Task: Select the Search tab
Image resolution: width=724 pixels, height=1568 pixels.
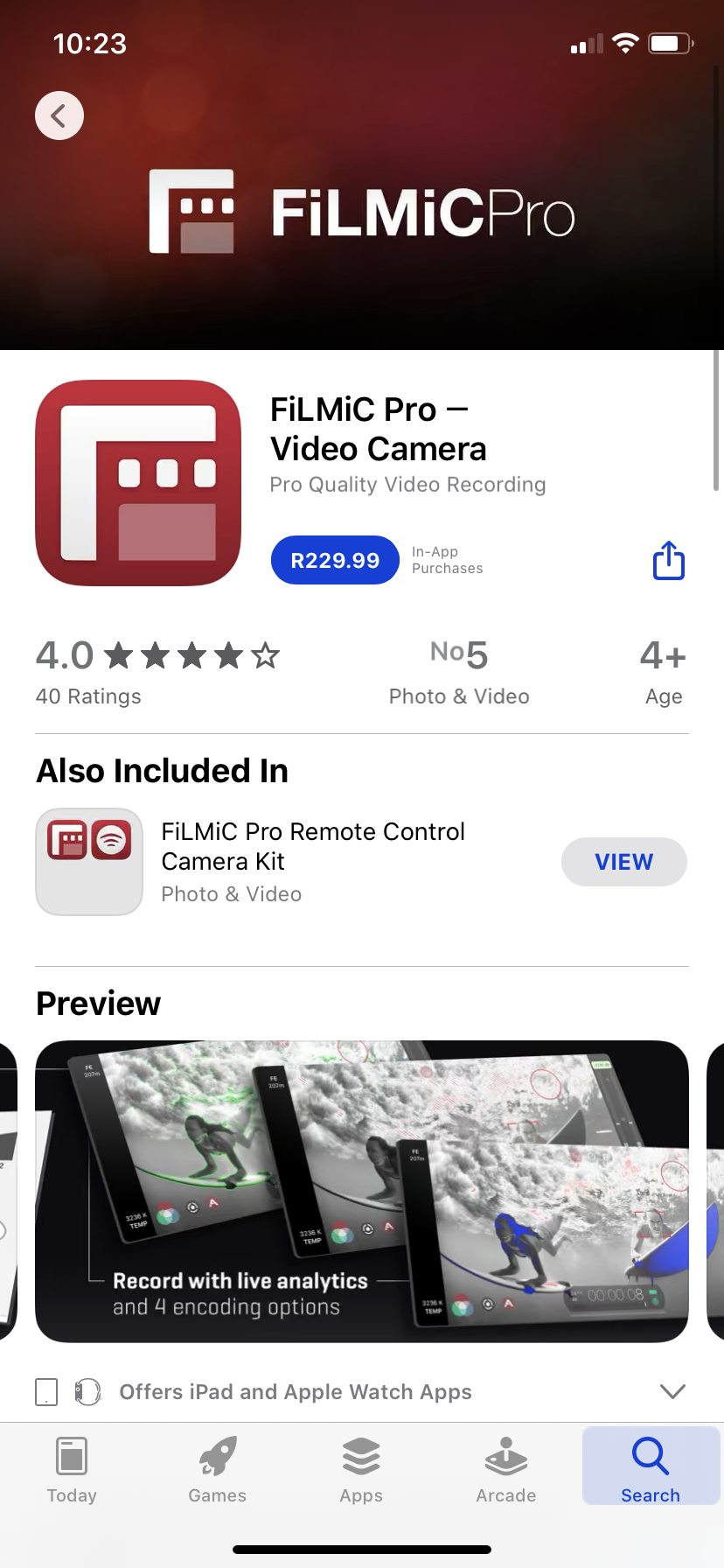Action: coord(651,1470)
